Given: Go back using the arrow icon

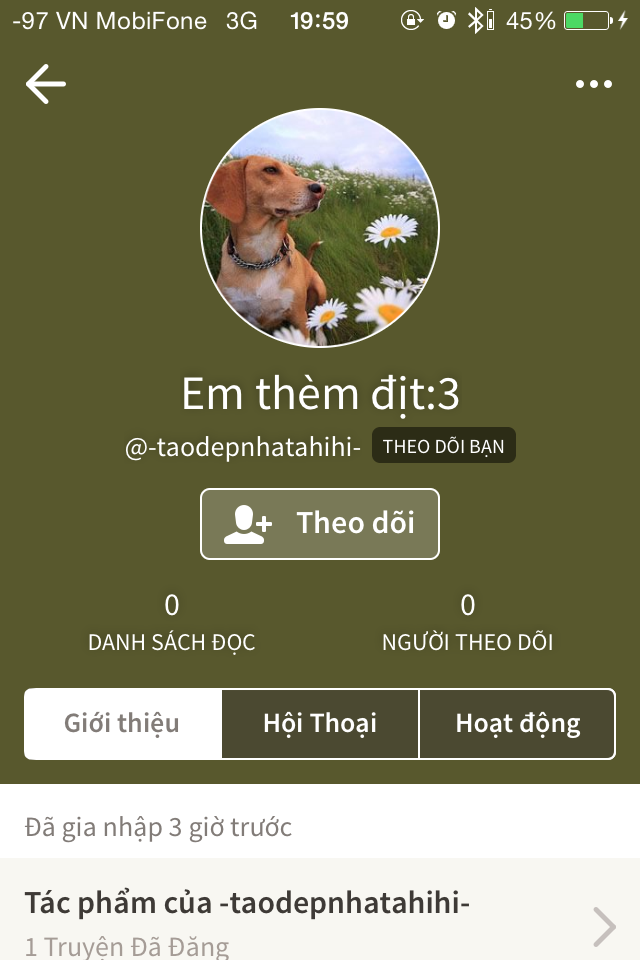Looking at the screenshot, I should [x=45, y=84].
